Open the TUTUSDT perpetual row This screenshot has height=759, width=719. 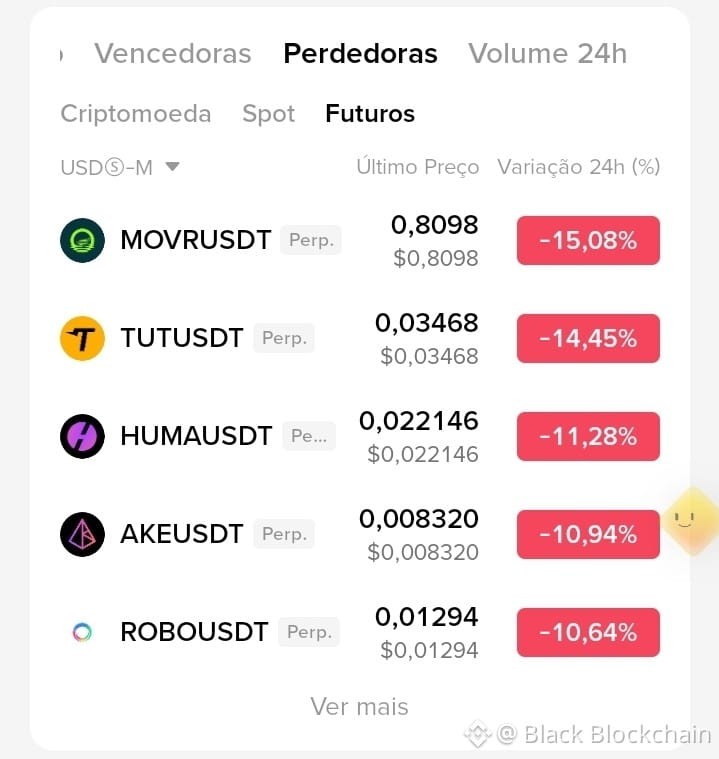[360, 338]
